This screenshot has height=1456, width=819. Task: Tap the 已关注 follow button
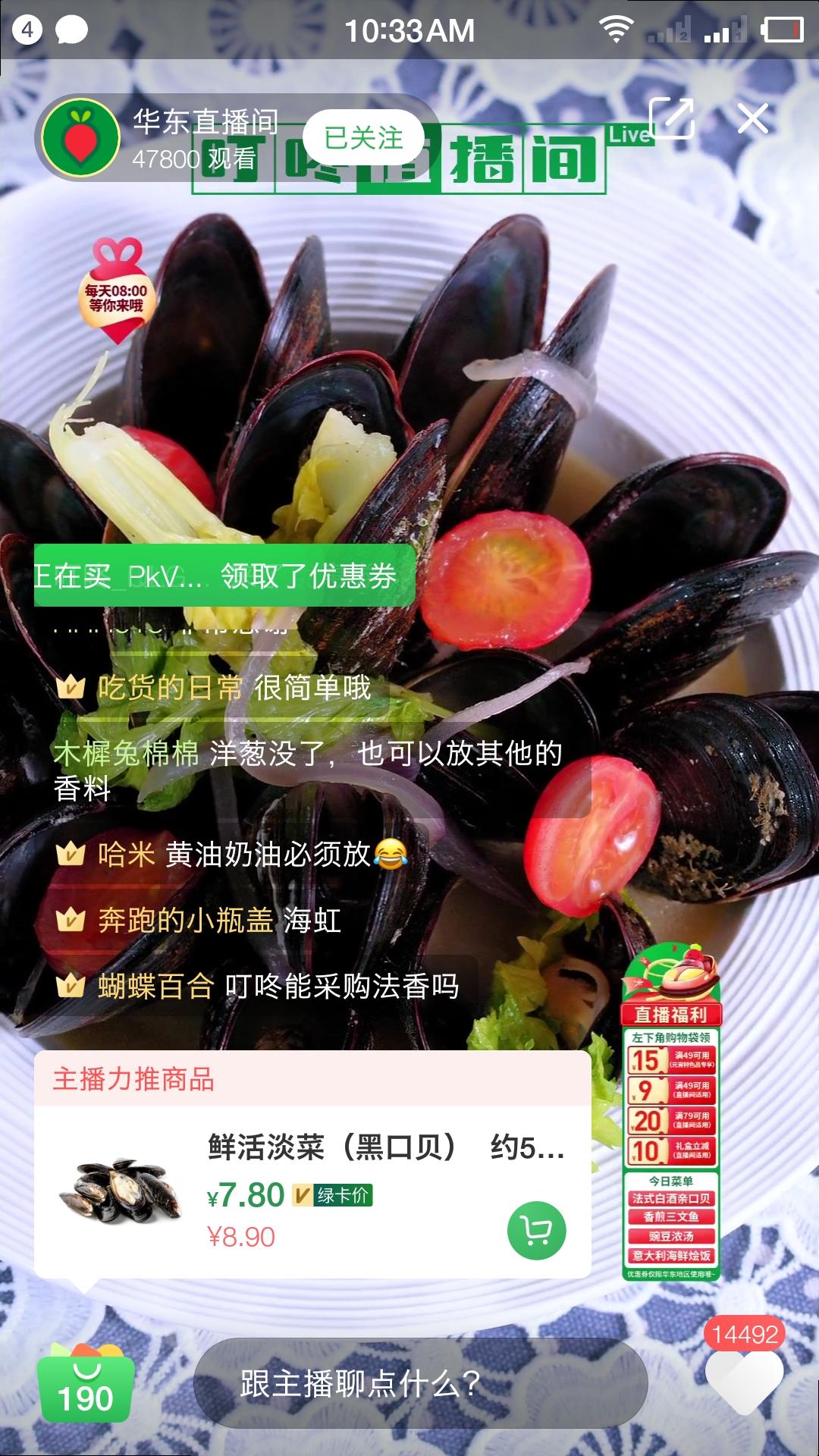pyautogui.click(x=362, y=138)
